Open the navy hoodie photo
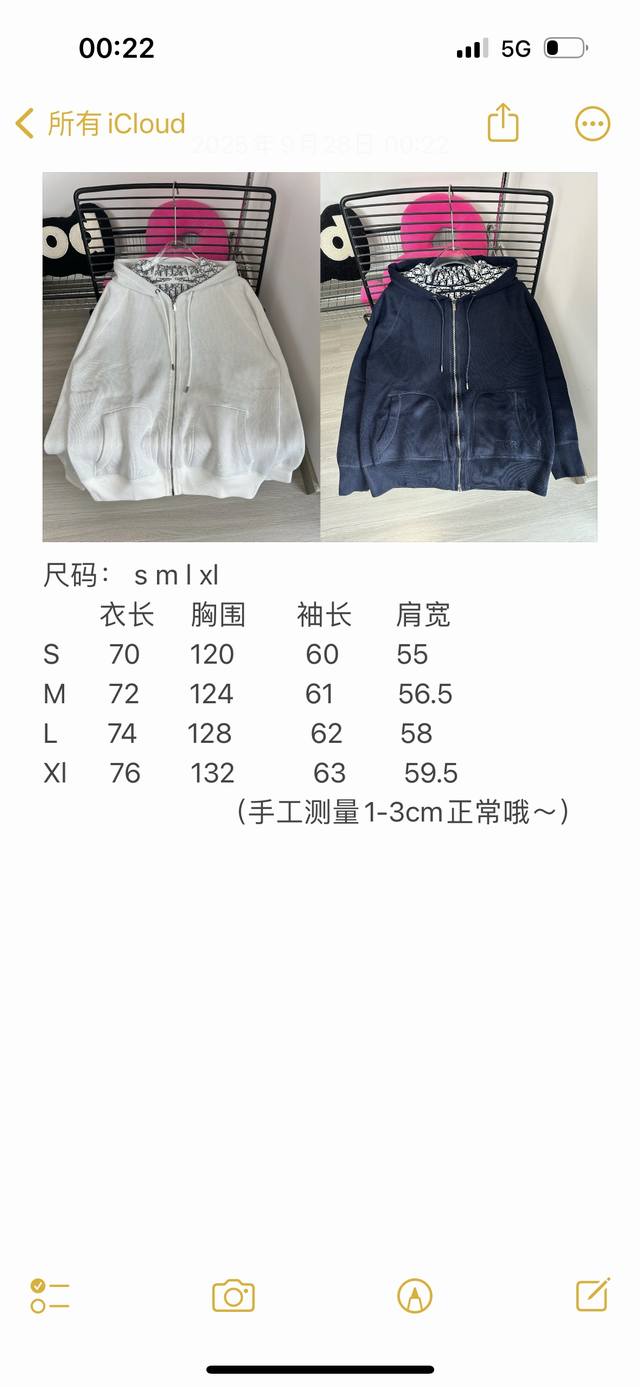The height and width of the screenshot is (1387, 640). coord(459,357)
